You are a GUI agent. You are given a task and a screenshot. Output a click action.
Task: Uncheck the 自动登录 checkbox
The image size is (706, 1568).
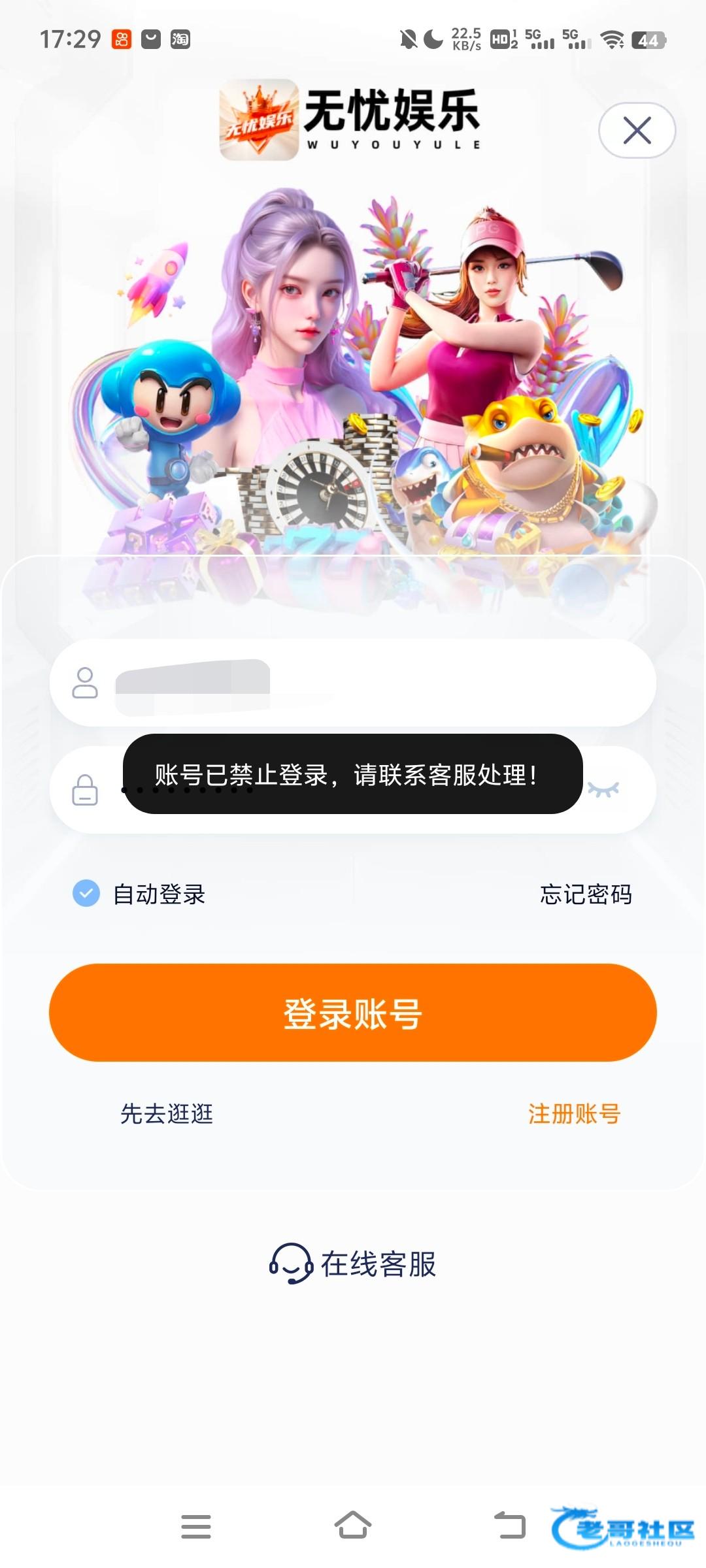pos(86,893)
